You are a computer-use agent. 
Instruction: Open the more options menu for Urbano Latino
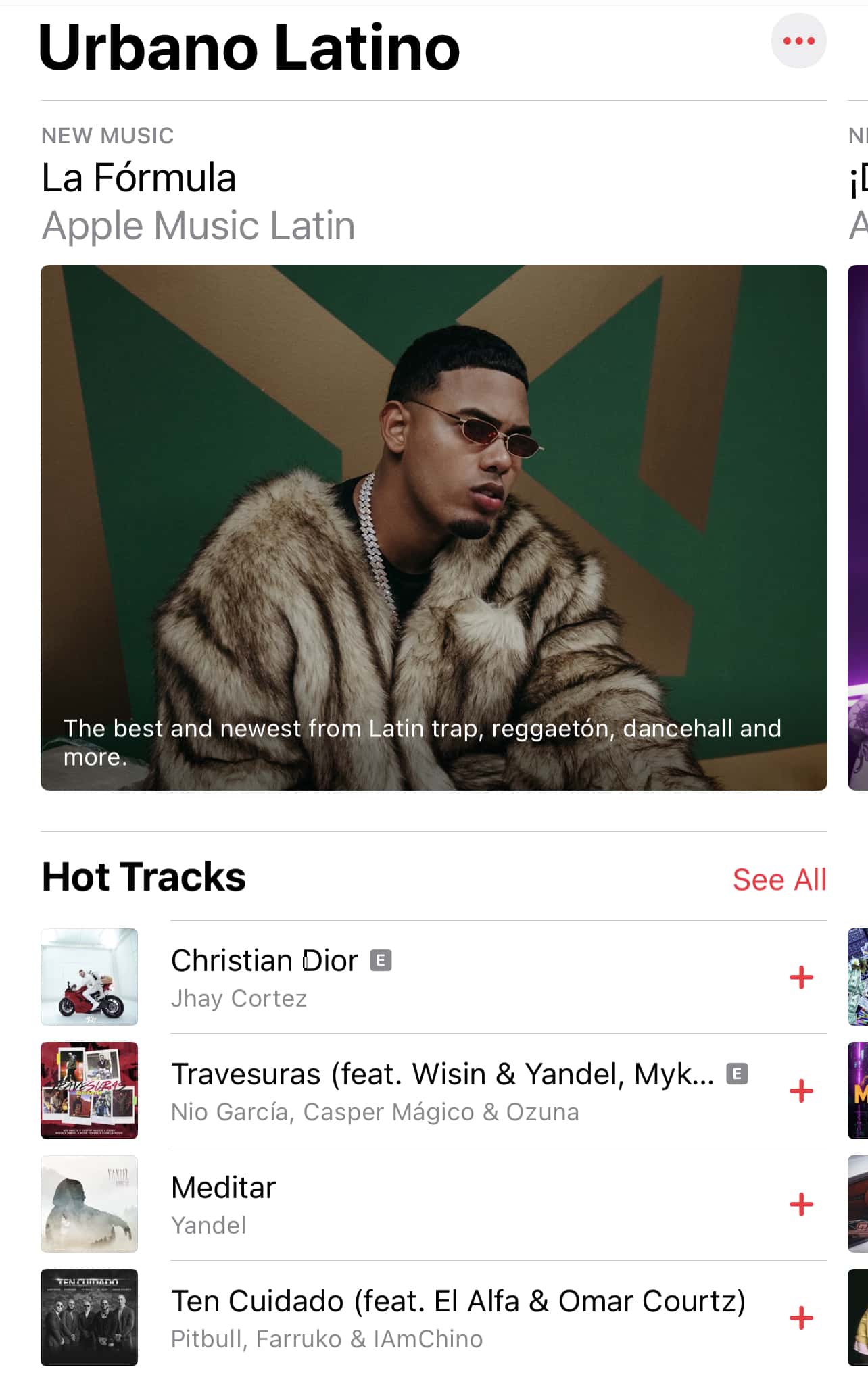click(x=798, y=41)
